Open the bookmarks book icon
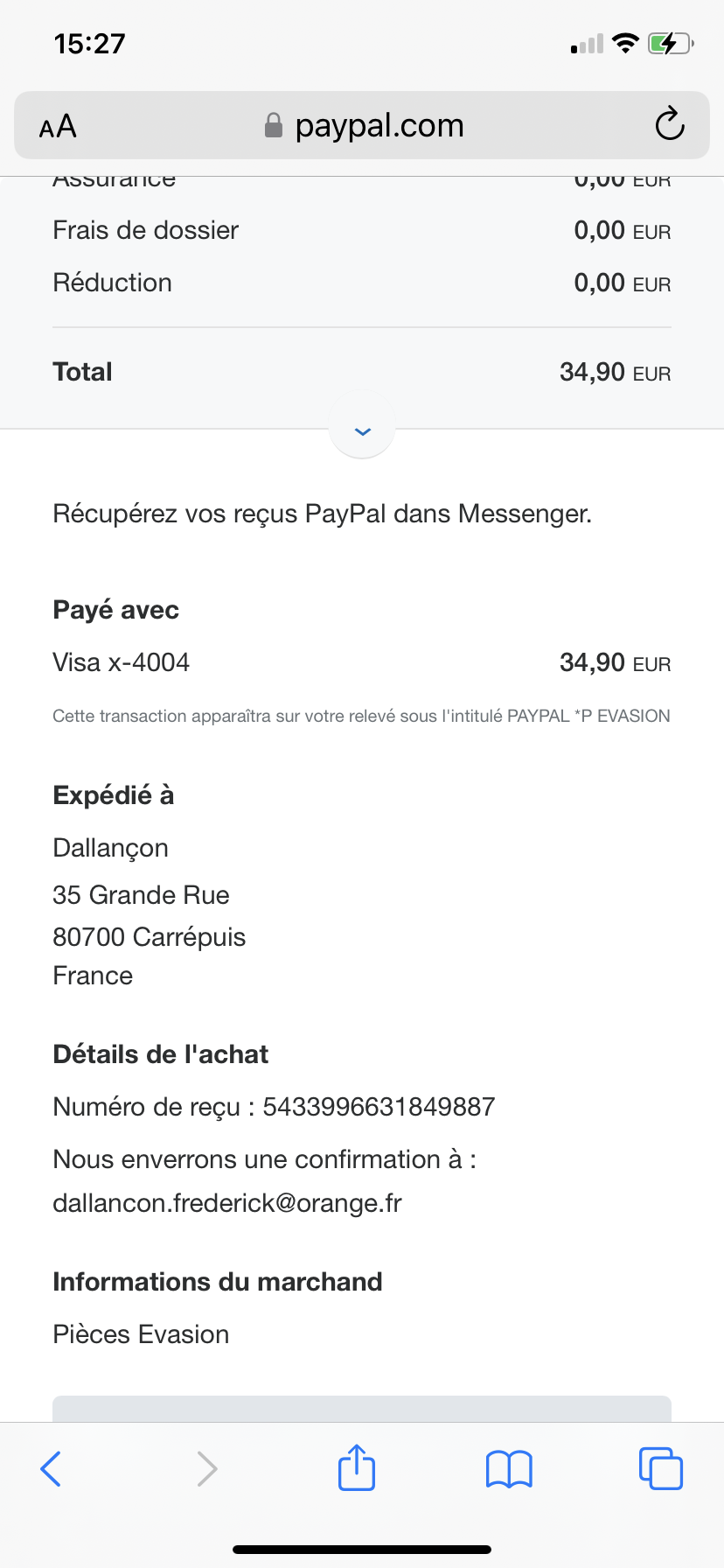The image size is (724, 1568). tap(509, 1468)
